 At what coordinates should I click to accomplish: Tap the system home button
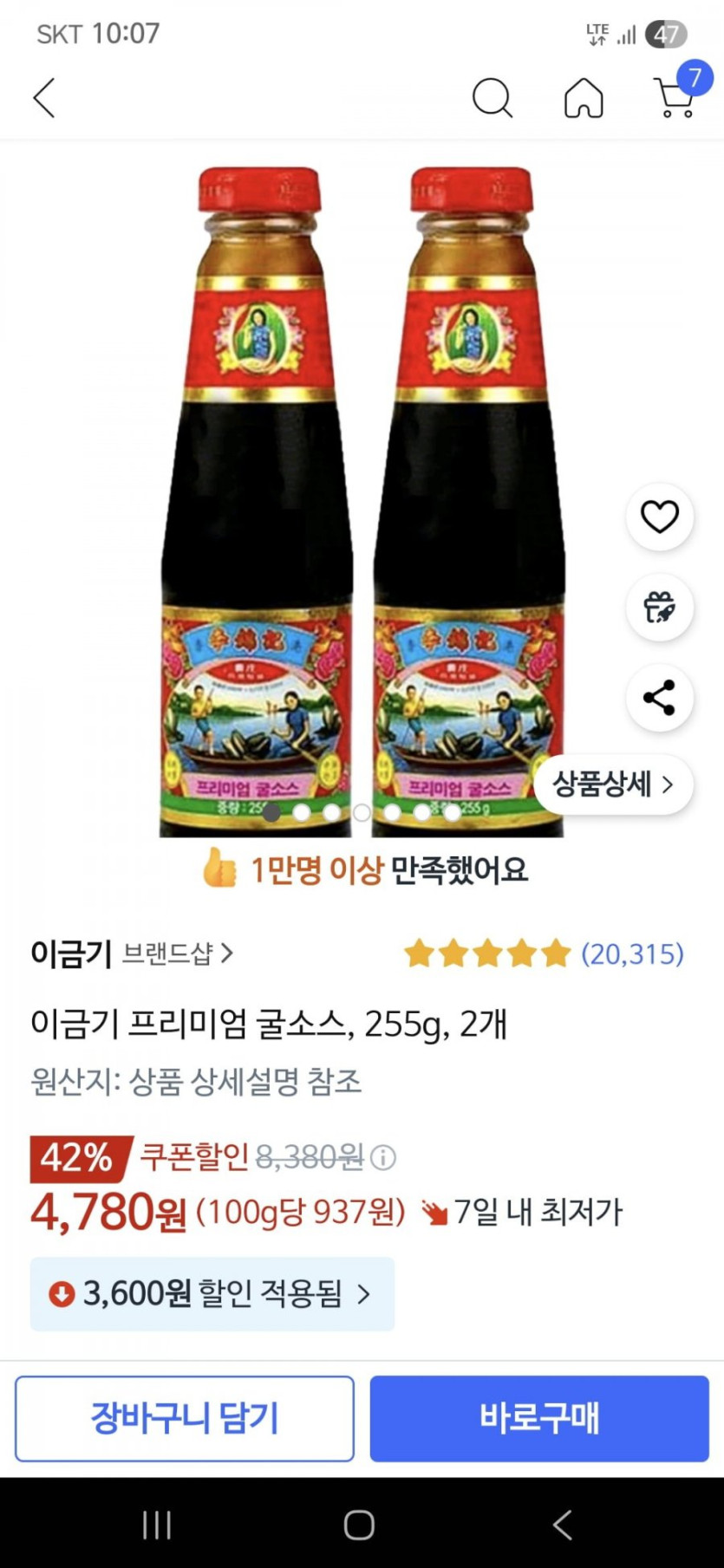[x=359, y=1525]
